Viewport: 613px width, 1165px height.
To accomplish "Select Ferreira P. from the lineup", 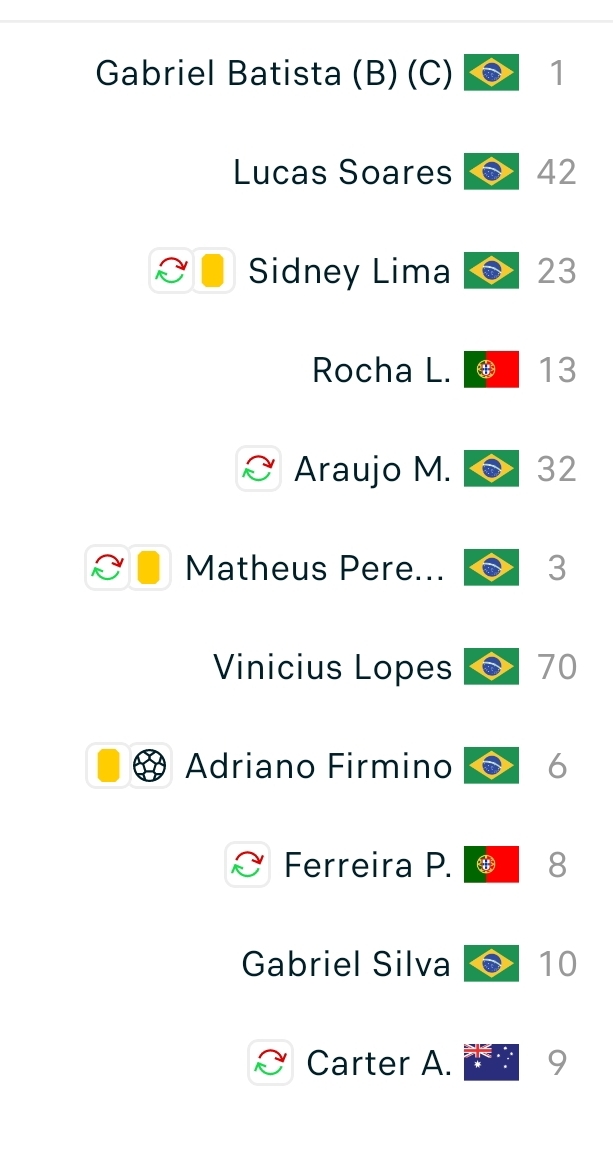I will pyautogui.click(x=367, y=865).
